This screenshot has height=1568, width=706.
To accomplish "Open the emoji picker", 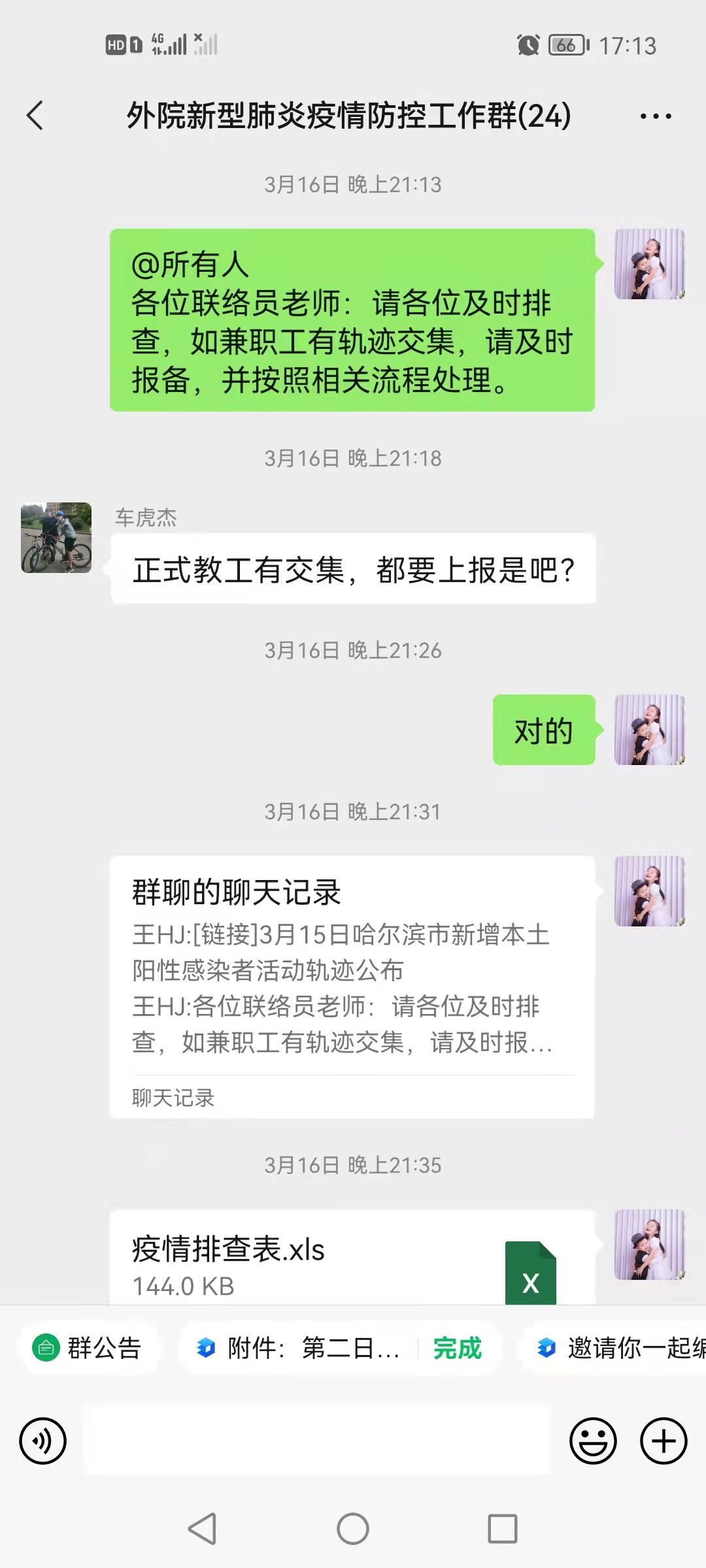I will (593, 1441).
